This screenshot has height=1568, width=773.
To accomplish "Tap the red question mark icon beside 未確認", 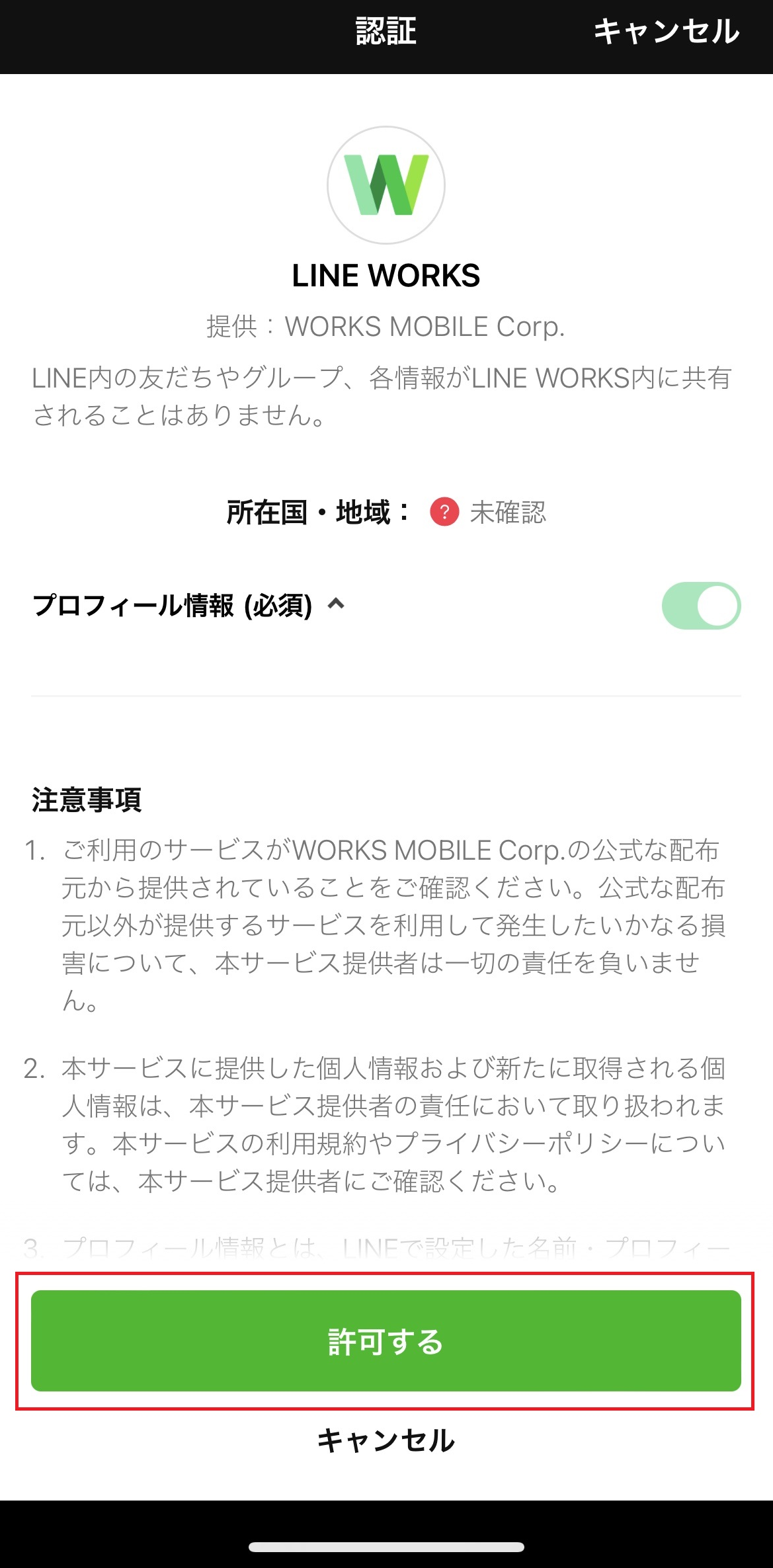I will 444,512.
